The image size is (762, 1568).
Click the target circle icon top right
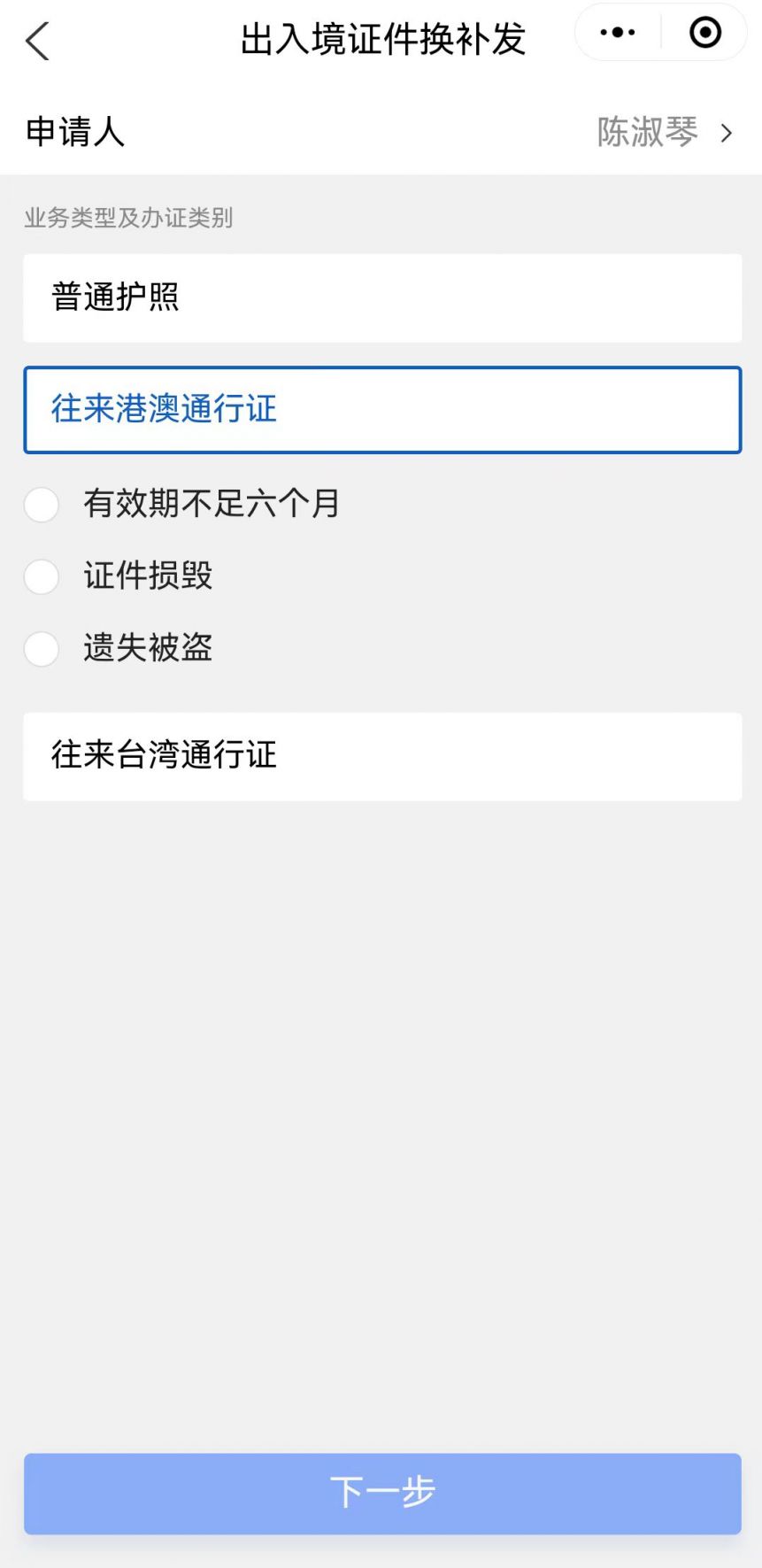coord(704,33)
